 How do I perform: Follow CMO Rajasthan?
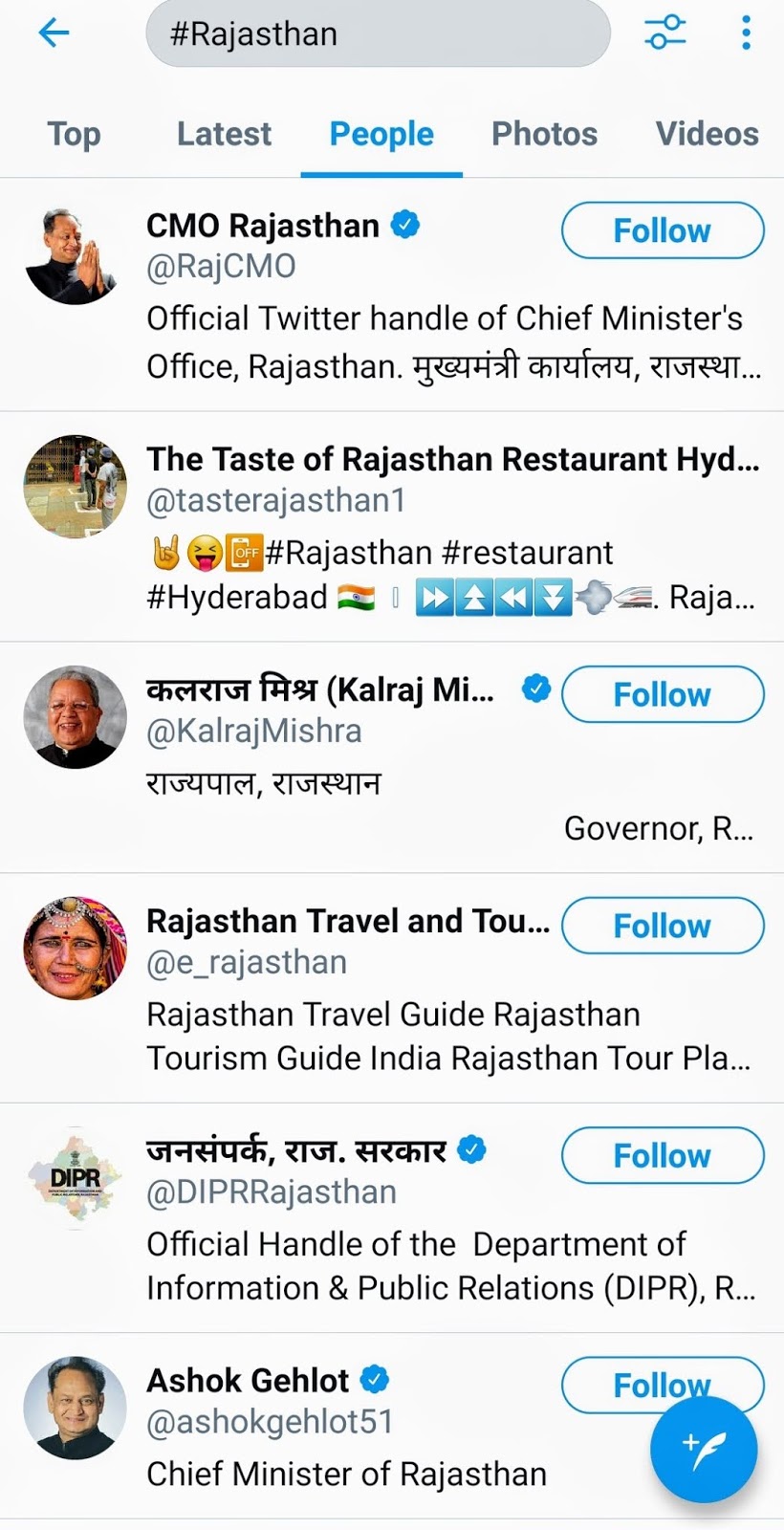pyautogui.click(x=663, y=230)
